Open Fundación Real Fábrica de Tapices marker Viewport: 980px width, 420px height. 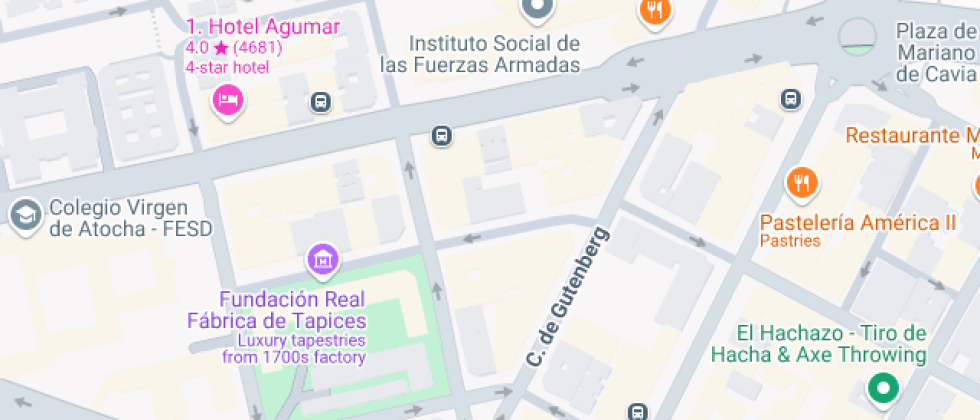pyautogui.click(x=323, y=260)
